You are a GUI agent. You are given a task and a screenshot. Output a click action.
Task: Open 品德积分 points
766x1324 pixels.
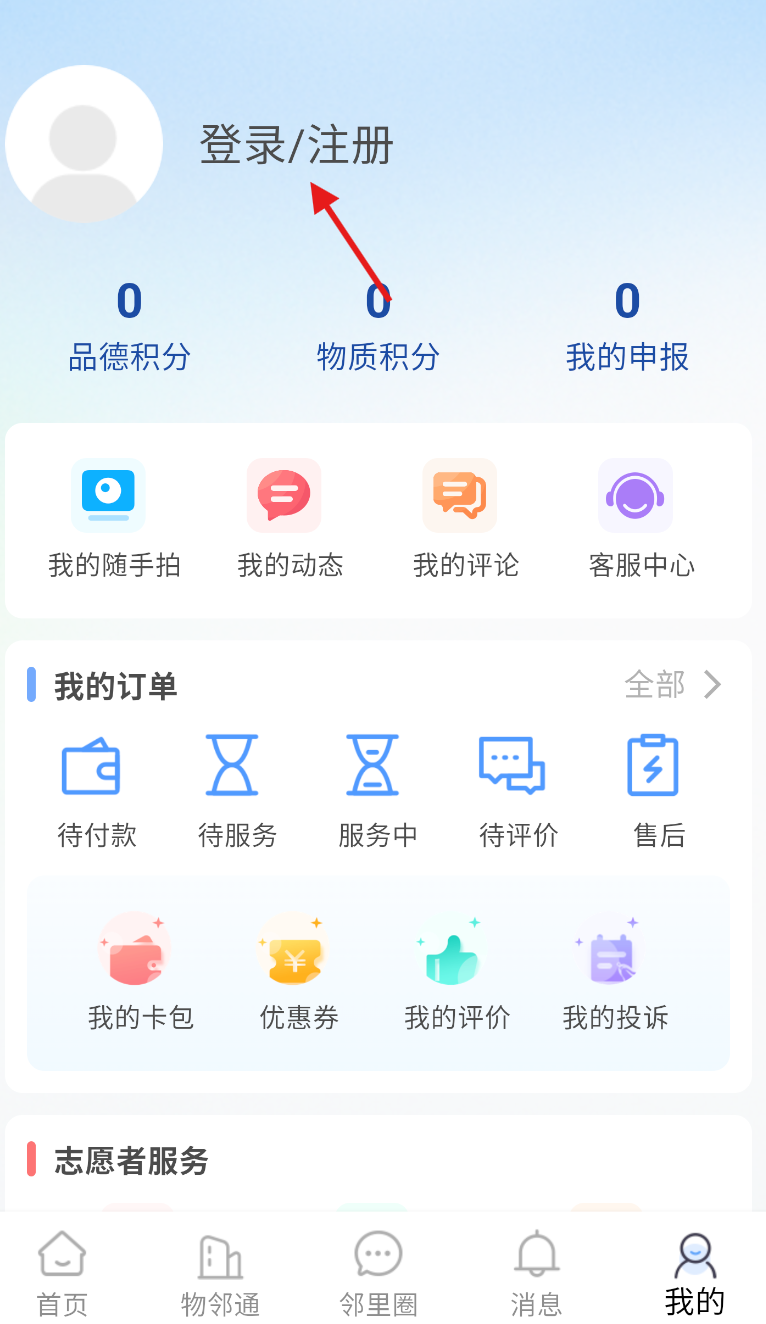pyautogui.click(x=129, y=327)
